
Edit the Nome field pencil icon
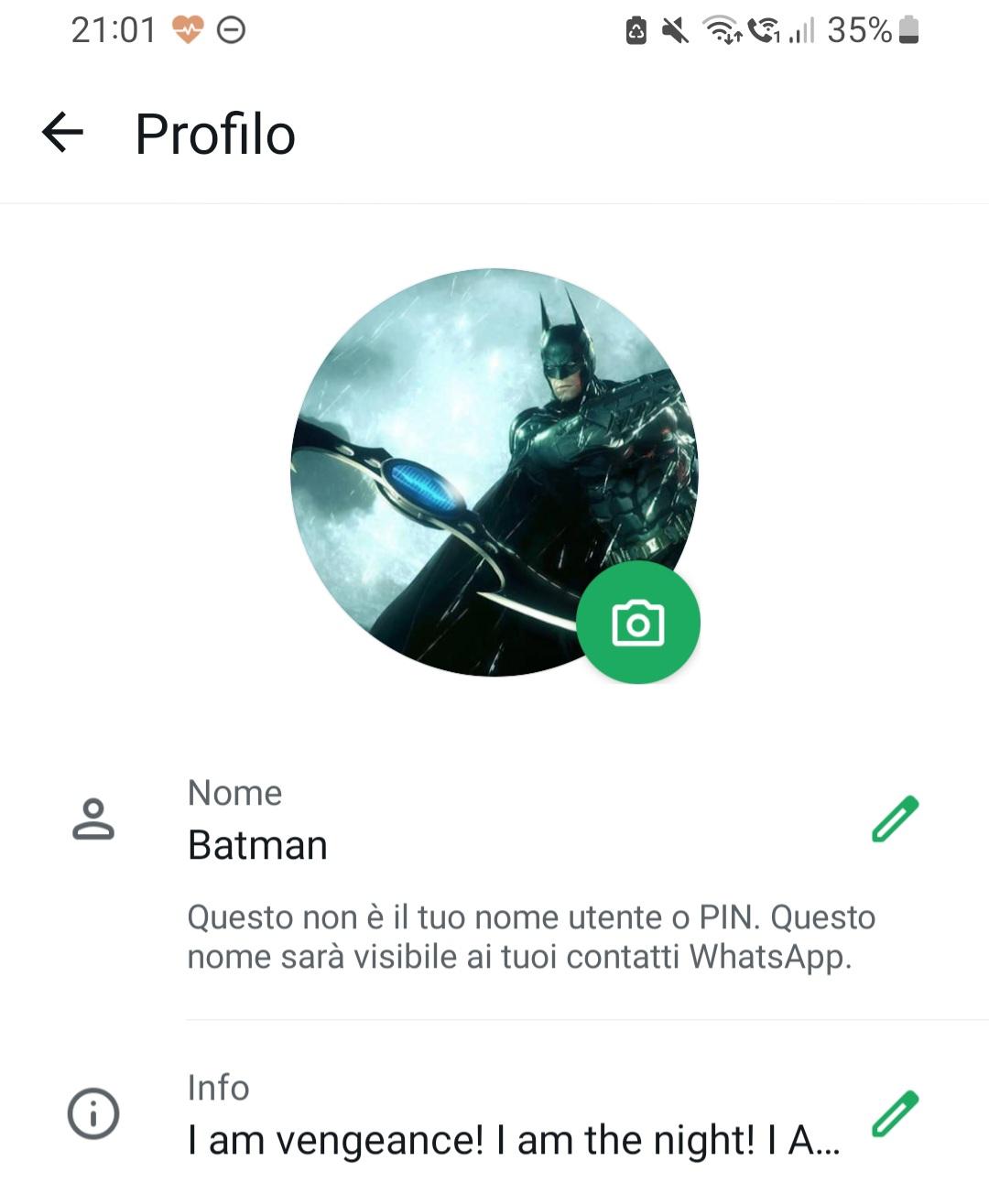tap(895, 819)
